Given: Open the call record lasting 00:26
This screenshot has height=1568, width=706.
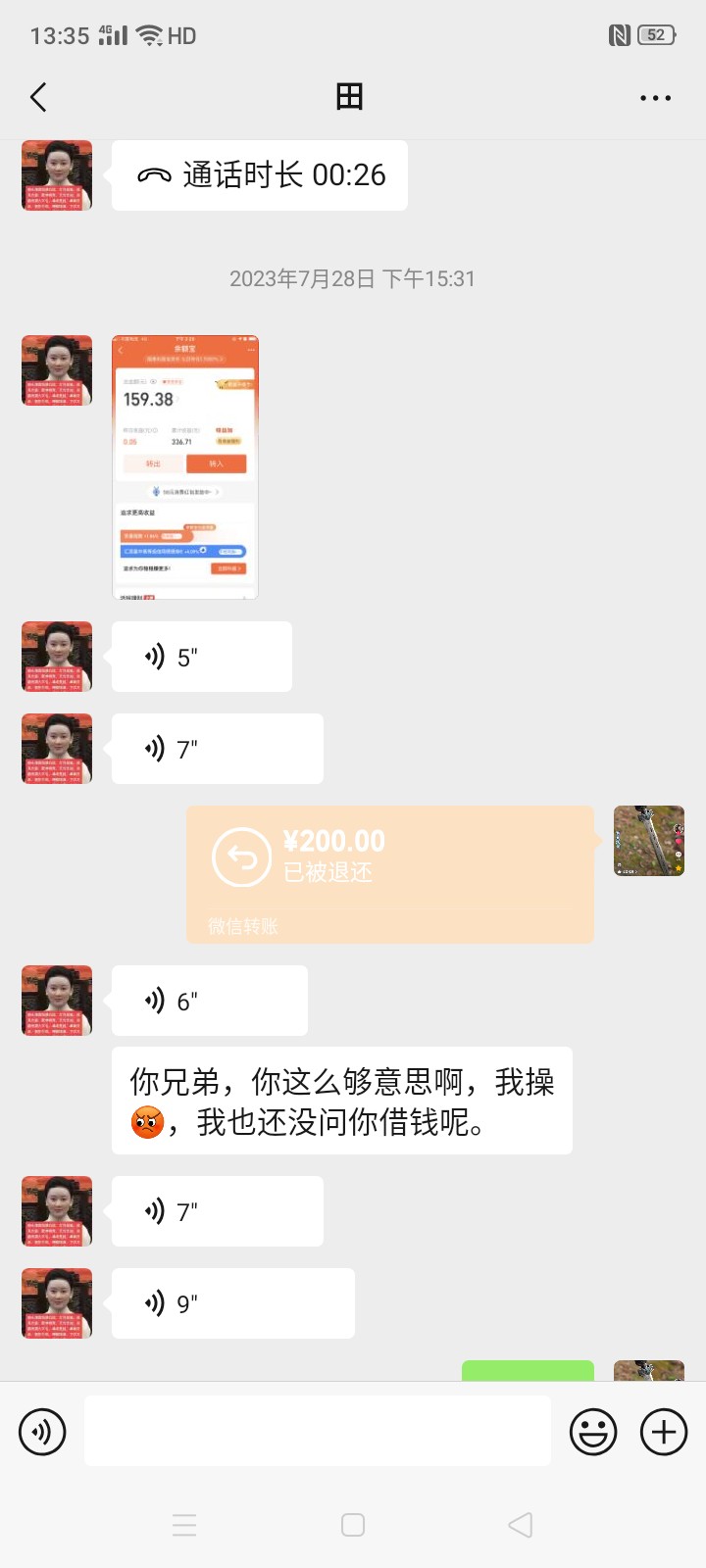Looking at the screenshot, I should 260,175.
